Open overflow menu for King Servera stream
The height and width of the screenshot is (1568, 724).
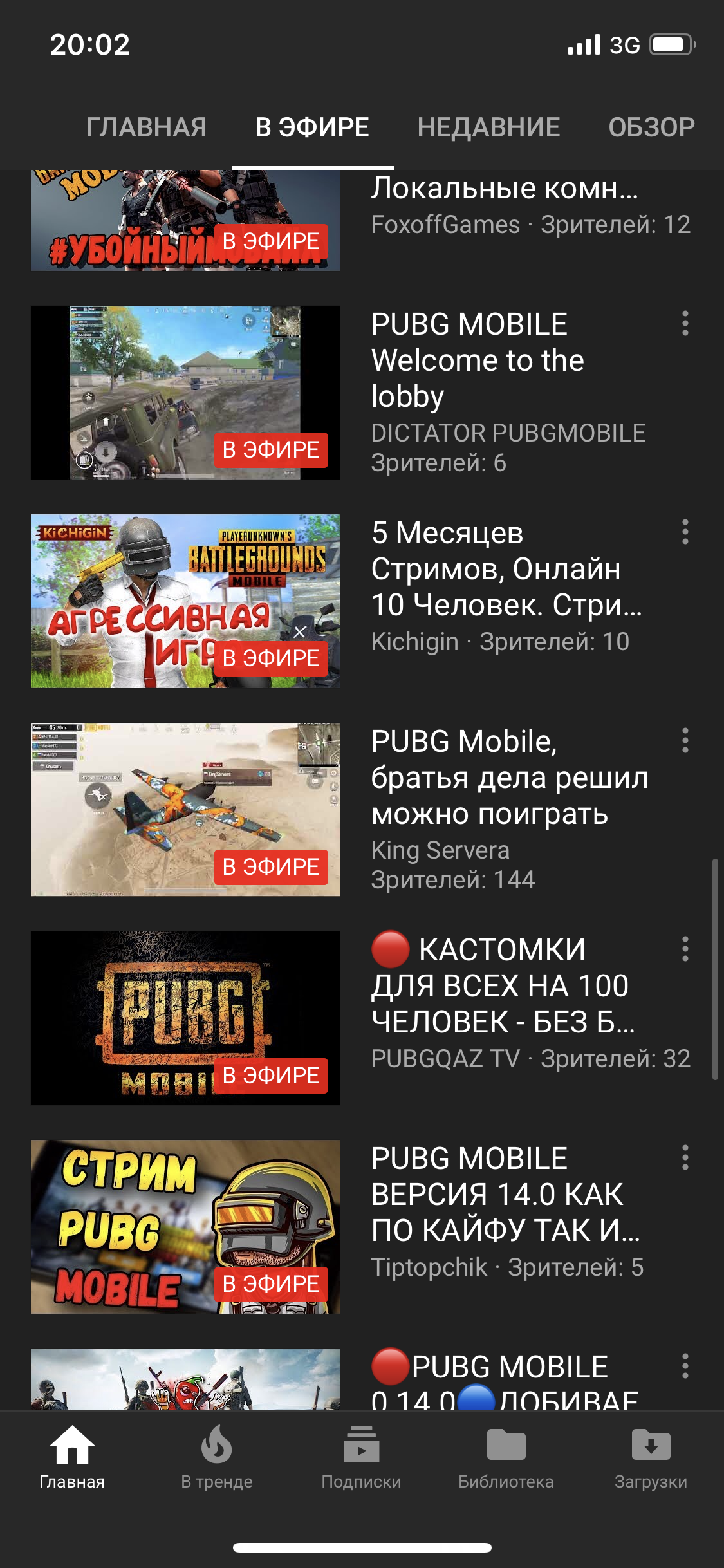click(685, 741)
